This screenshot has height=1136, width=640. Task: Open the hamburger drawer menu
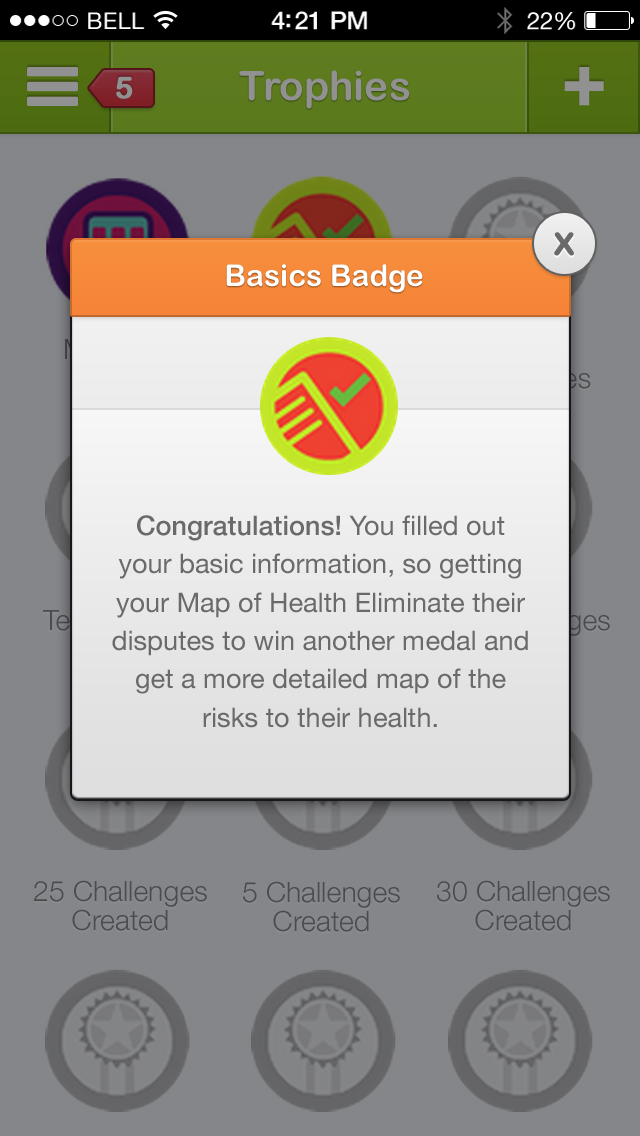tap(52, 88)
